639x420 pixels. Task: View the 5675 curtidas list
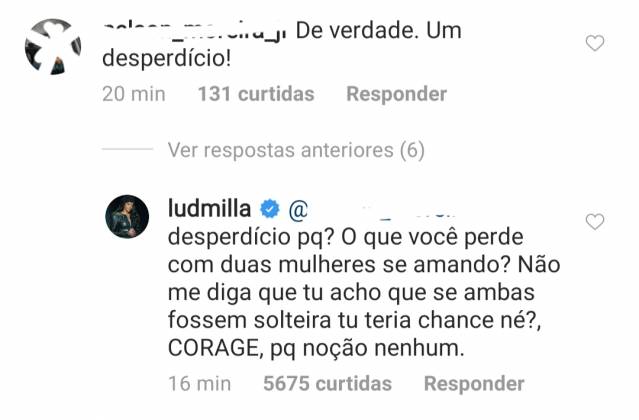(x=327, y=383)
